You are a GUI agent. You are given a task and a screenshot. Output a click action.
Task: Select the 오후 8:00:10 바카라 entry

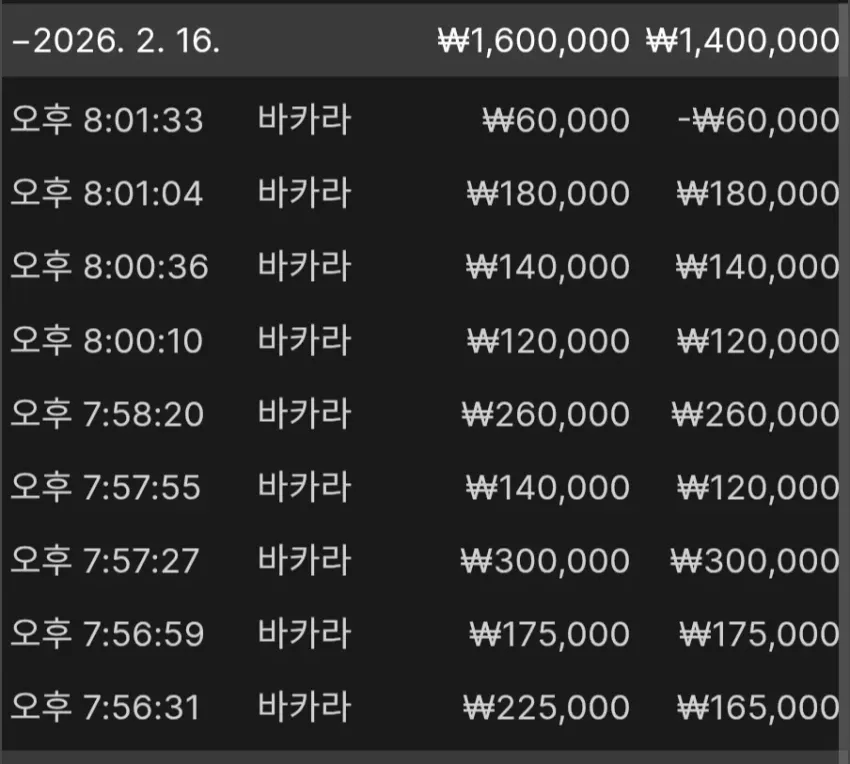point(421,341)
